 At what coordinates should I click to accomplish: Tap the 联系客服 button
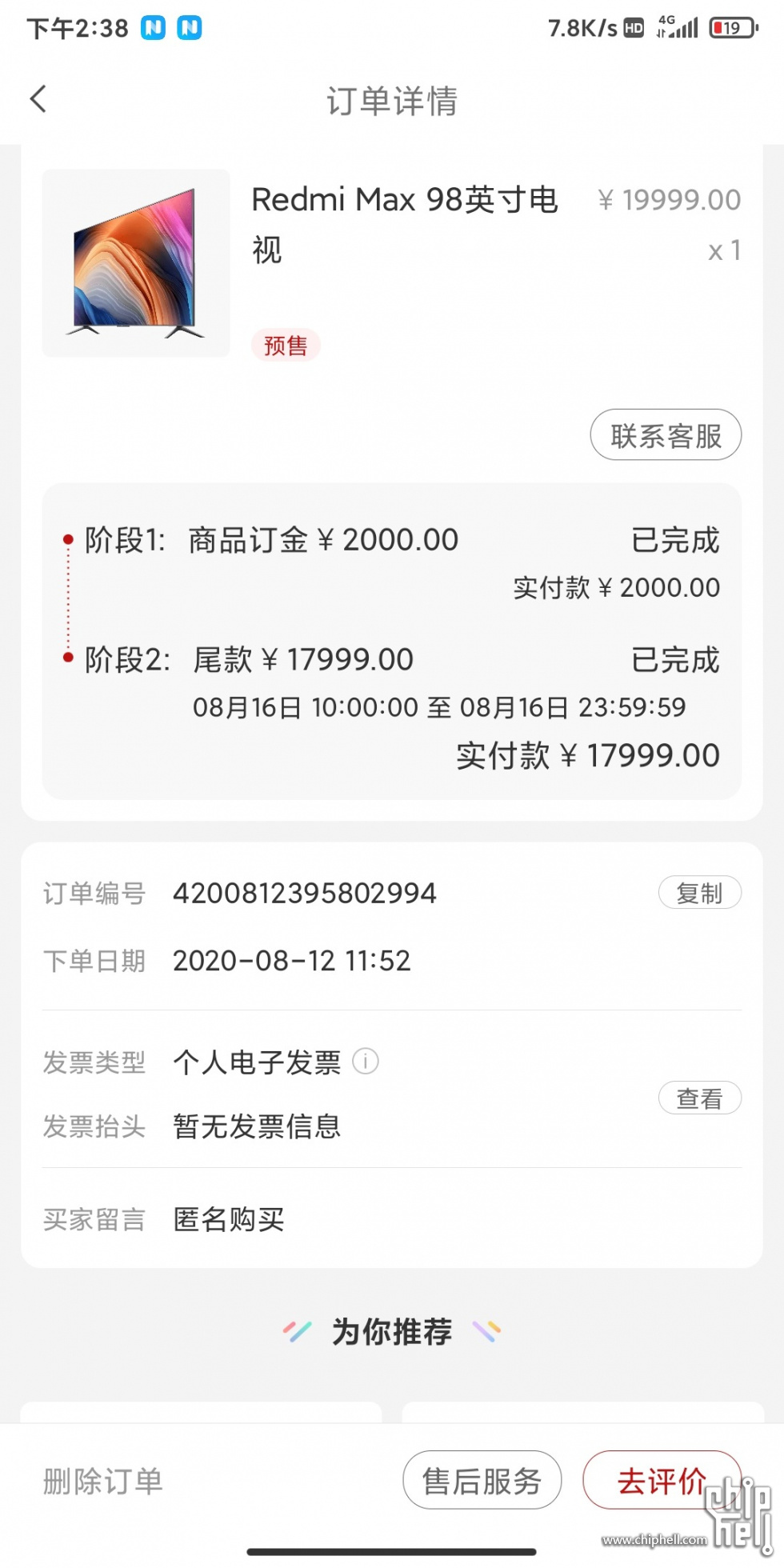tap(666, 434)
